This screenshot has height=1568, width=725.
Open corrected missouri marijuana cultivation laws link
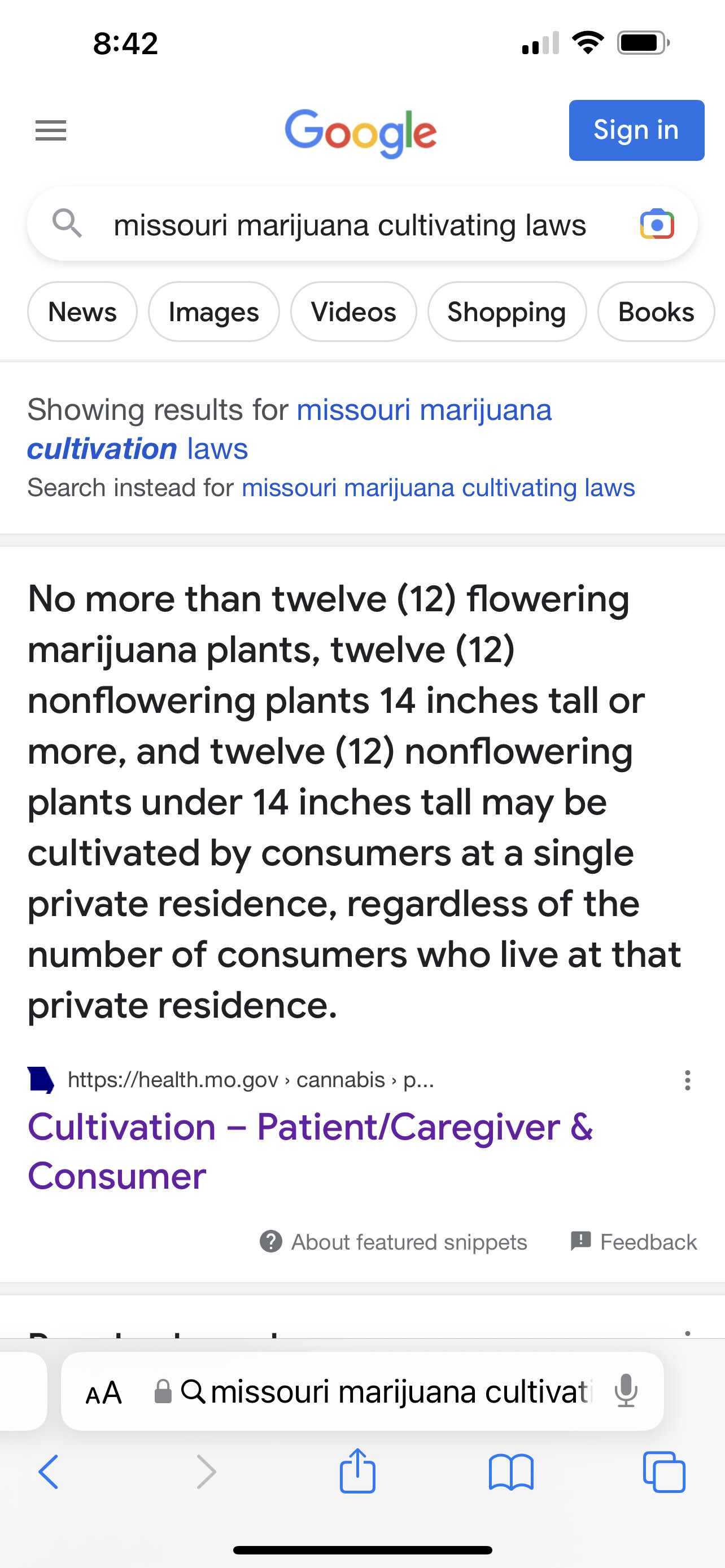289,428
